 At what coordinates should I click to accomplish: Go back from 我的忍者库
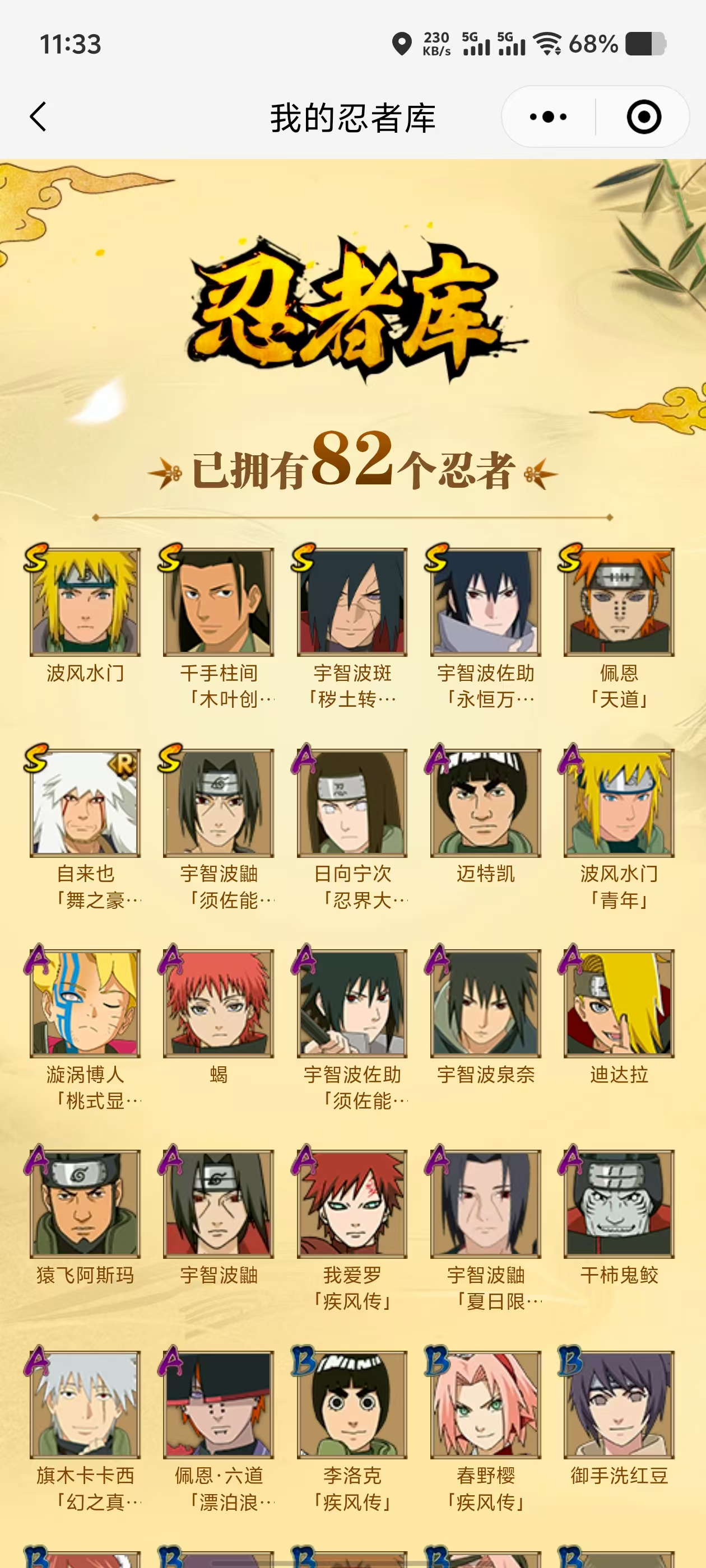tap(38, 116)
